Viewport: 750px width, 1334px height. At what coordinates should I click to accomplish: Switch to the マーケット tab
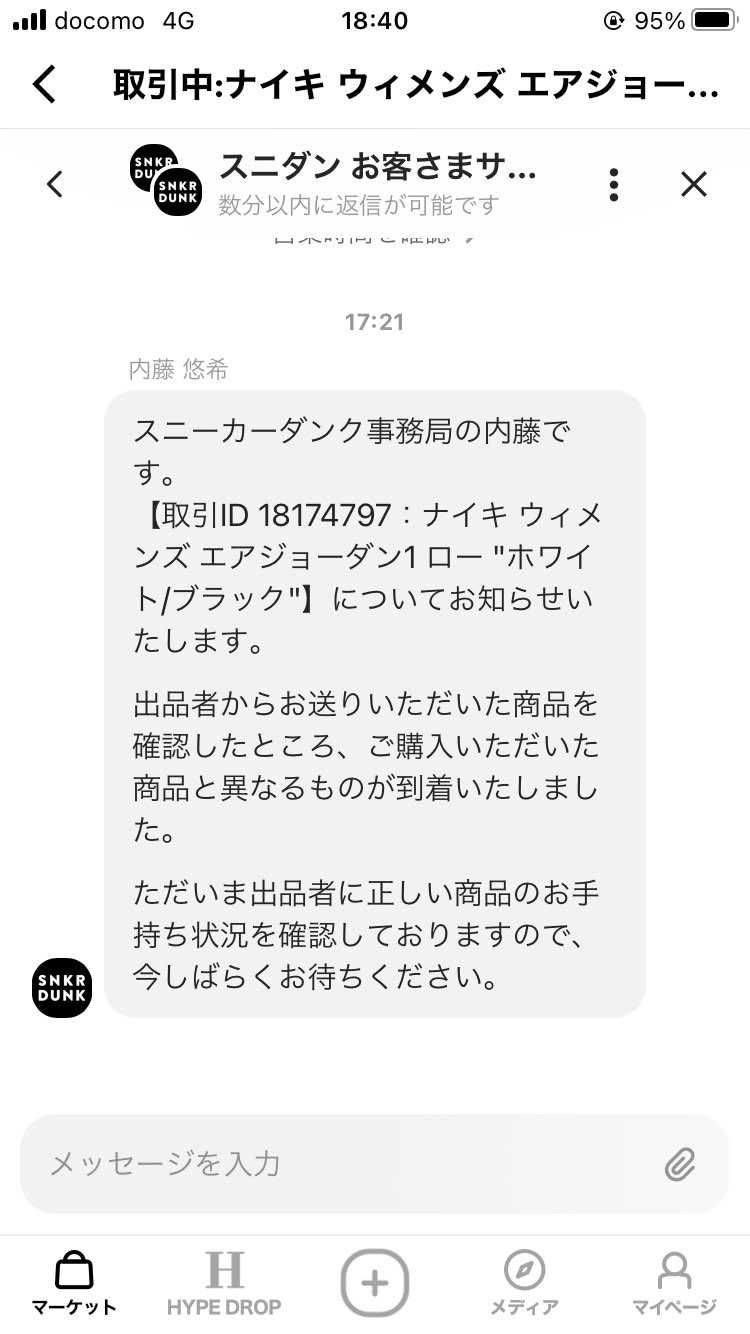(74, 1284)
